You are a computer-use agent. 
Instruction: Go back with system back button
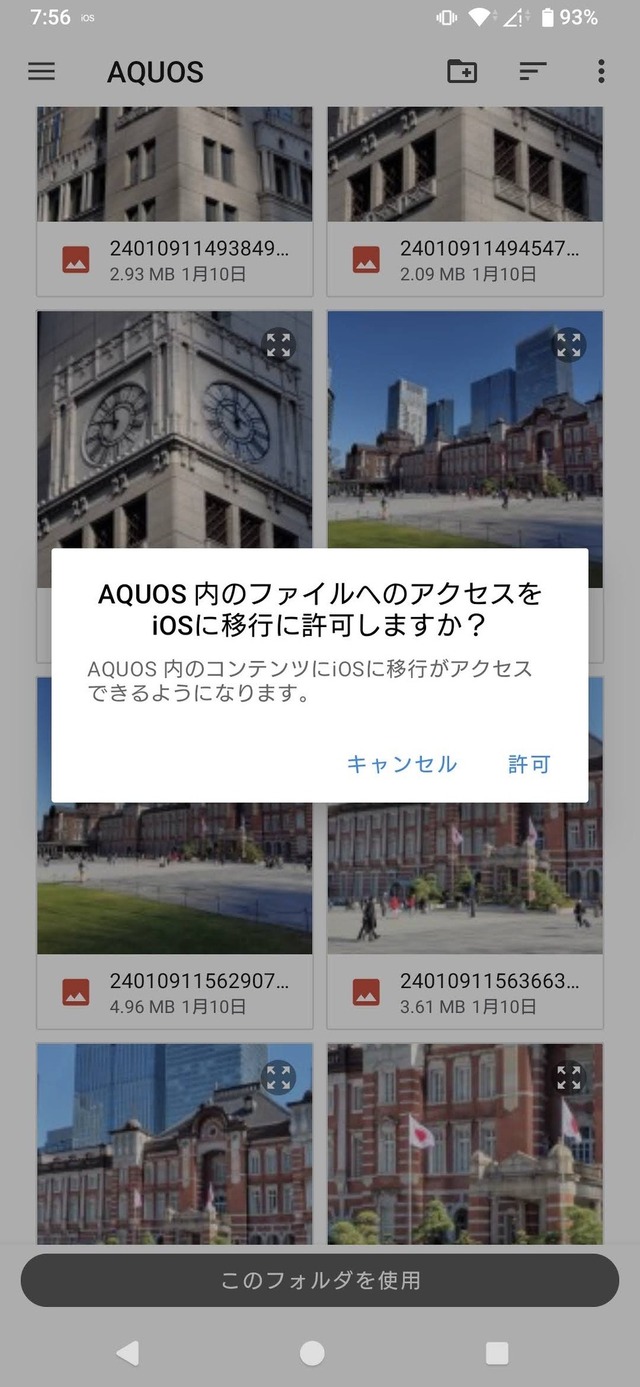pos(127,1353)
